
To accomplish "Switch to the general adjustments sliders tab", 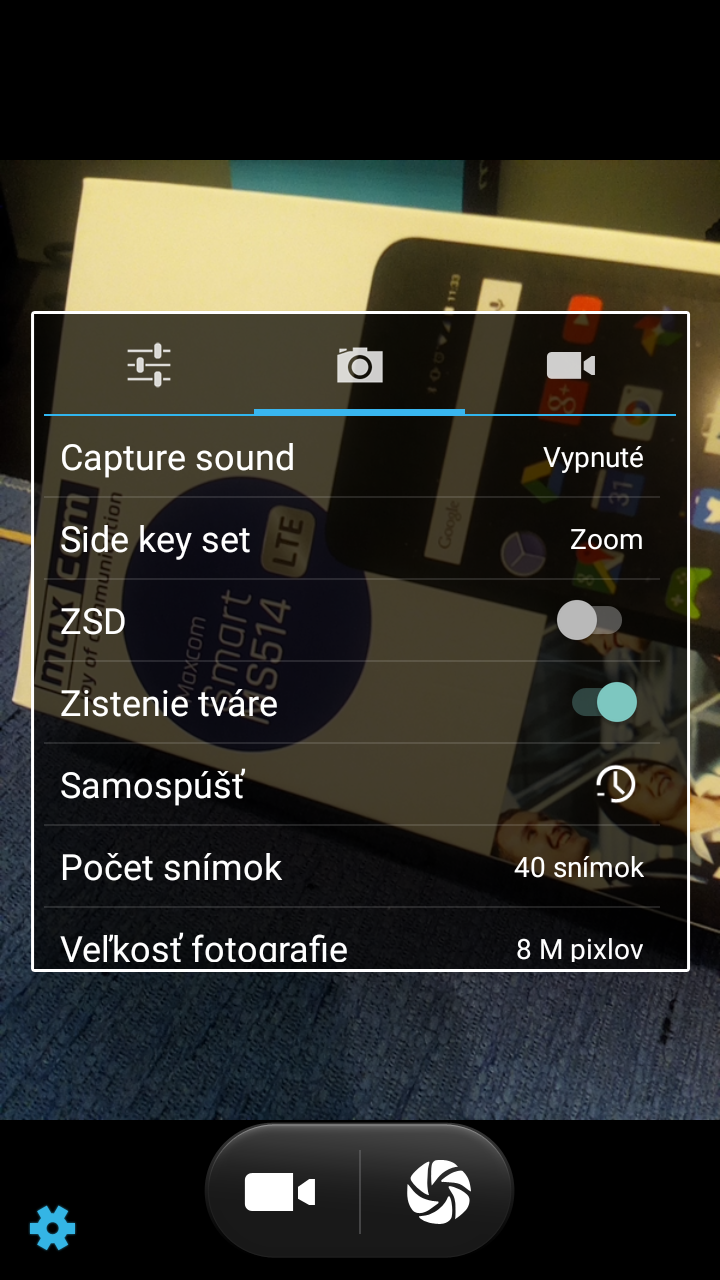I will [x=149, y=365].
